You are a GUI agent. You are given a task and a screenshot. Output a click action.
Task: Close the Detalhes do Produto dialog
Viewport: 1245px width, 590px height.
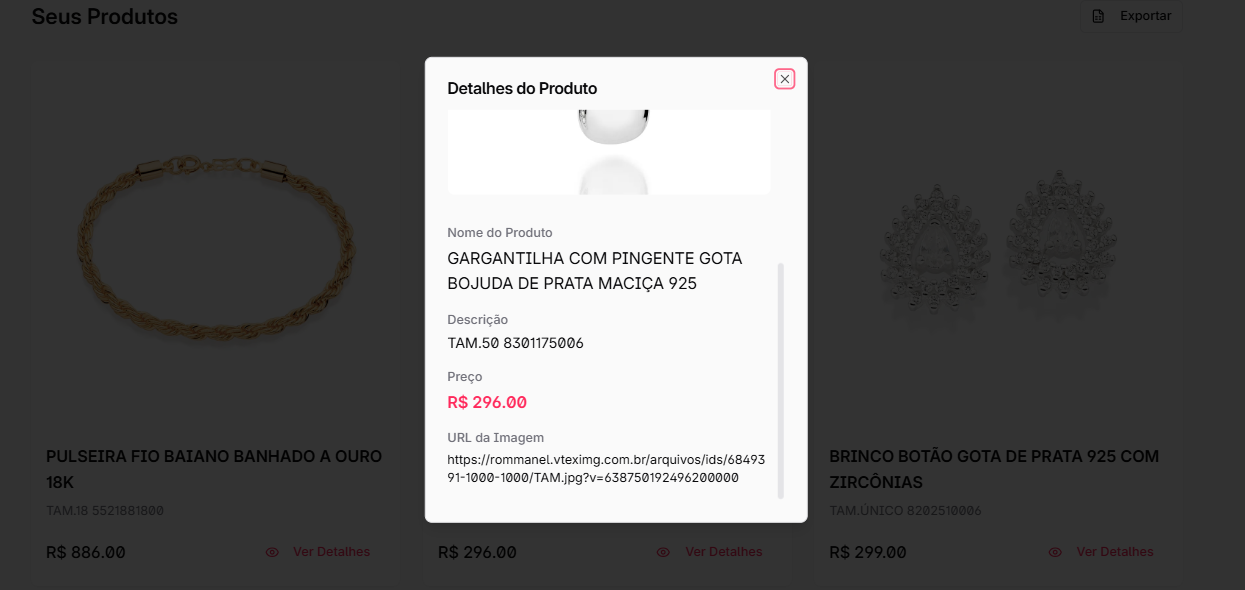pos(785,79)
